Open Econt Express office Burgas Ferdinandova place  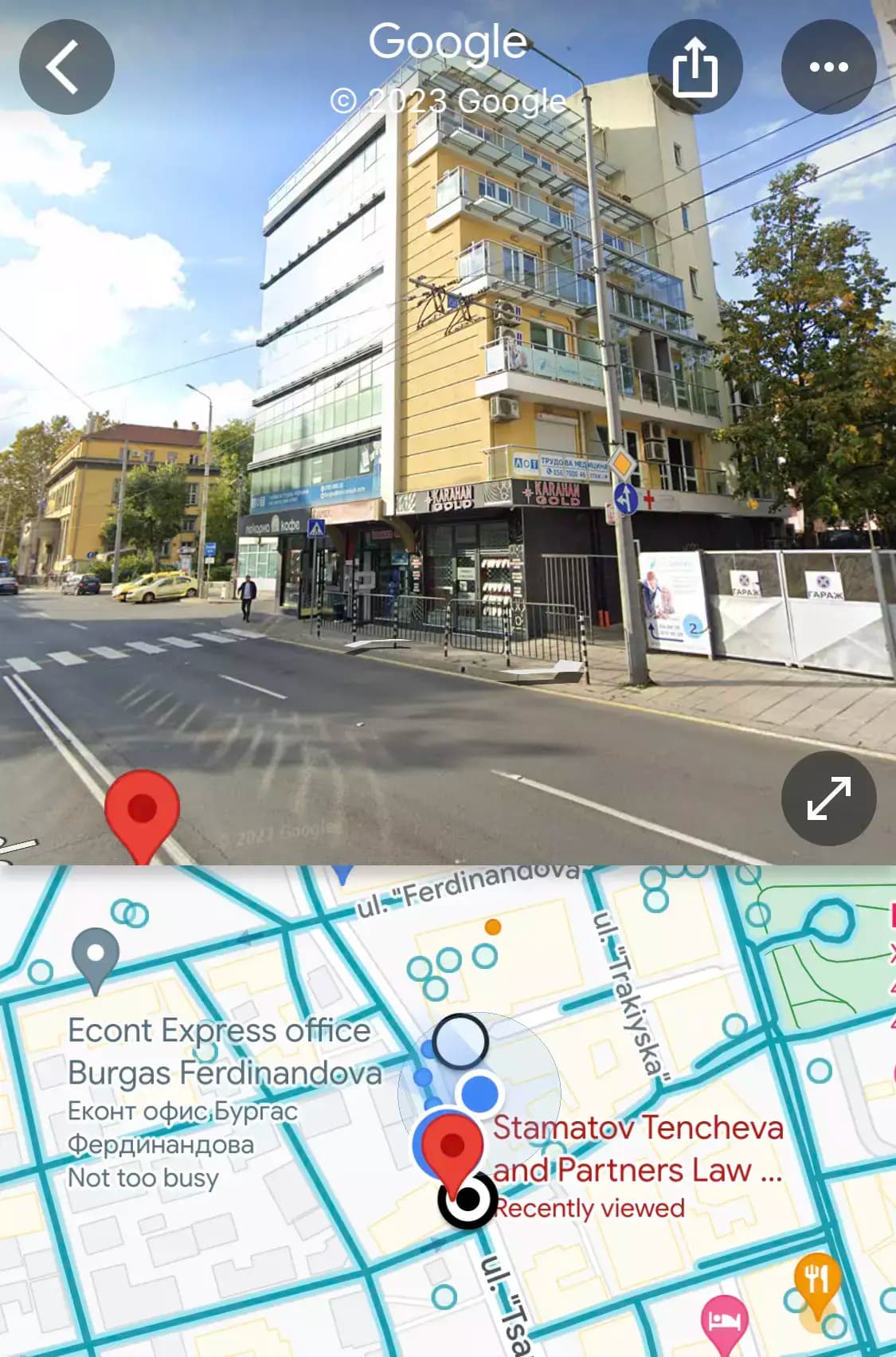(95, 955)
